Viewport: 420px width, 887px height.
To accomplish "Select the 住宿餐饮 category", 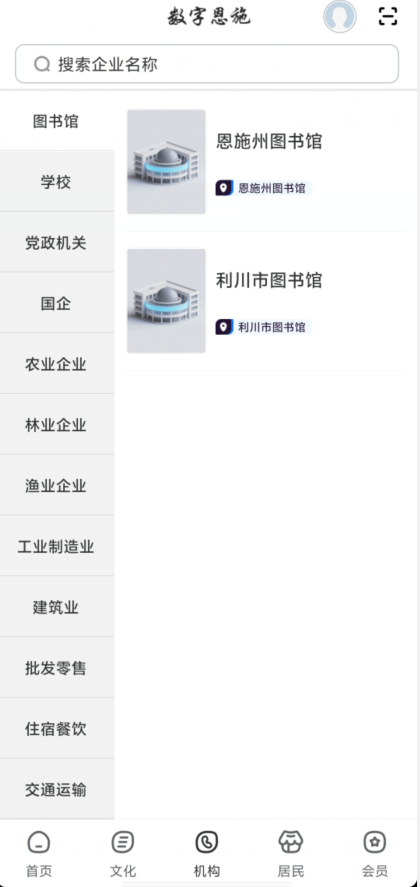I will pos(57,729).
